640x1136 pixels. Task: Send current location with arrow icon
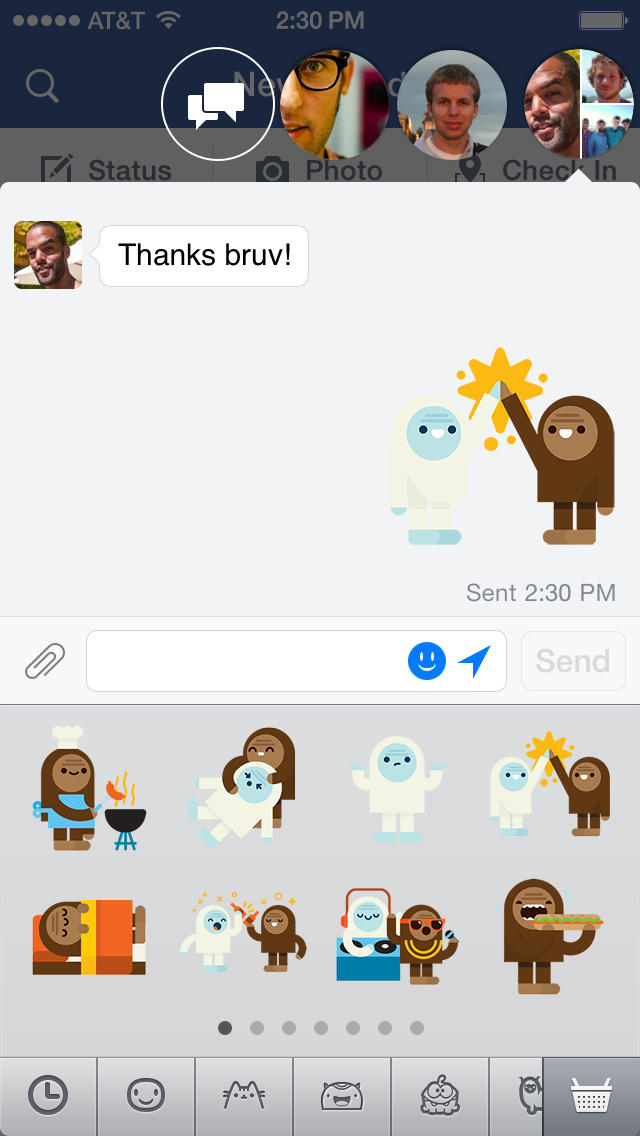point(474,660)
